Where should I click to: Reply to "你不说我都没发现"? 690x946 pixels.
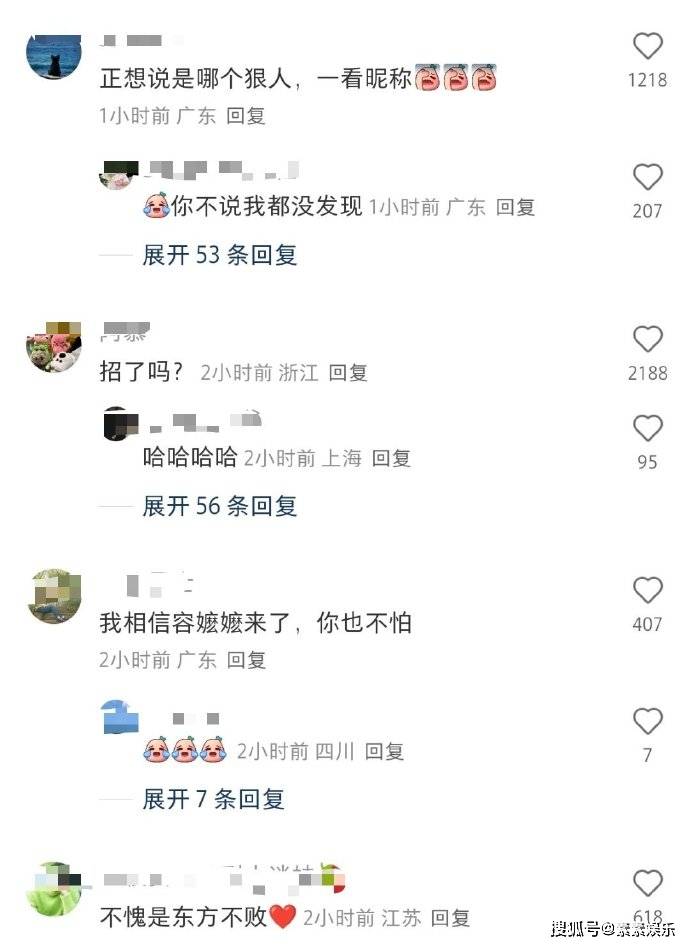516,207
